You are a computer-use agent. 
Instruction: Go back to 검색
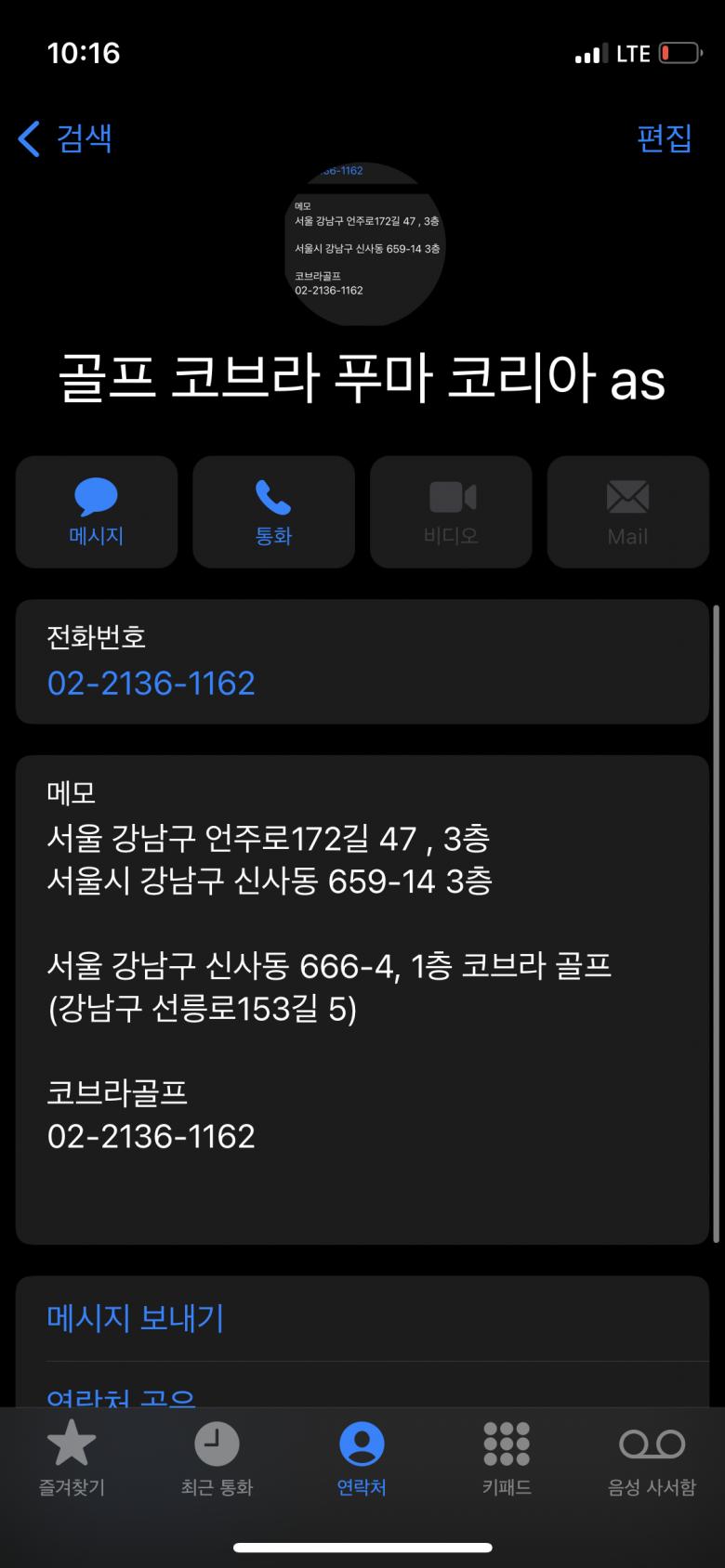pyautogui.click(x=65, y=139)
